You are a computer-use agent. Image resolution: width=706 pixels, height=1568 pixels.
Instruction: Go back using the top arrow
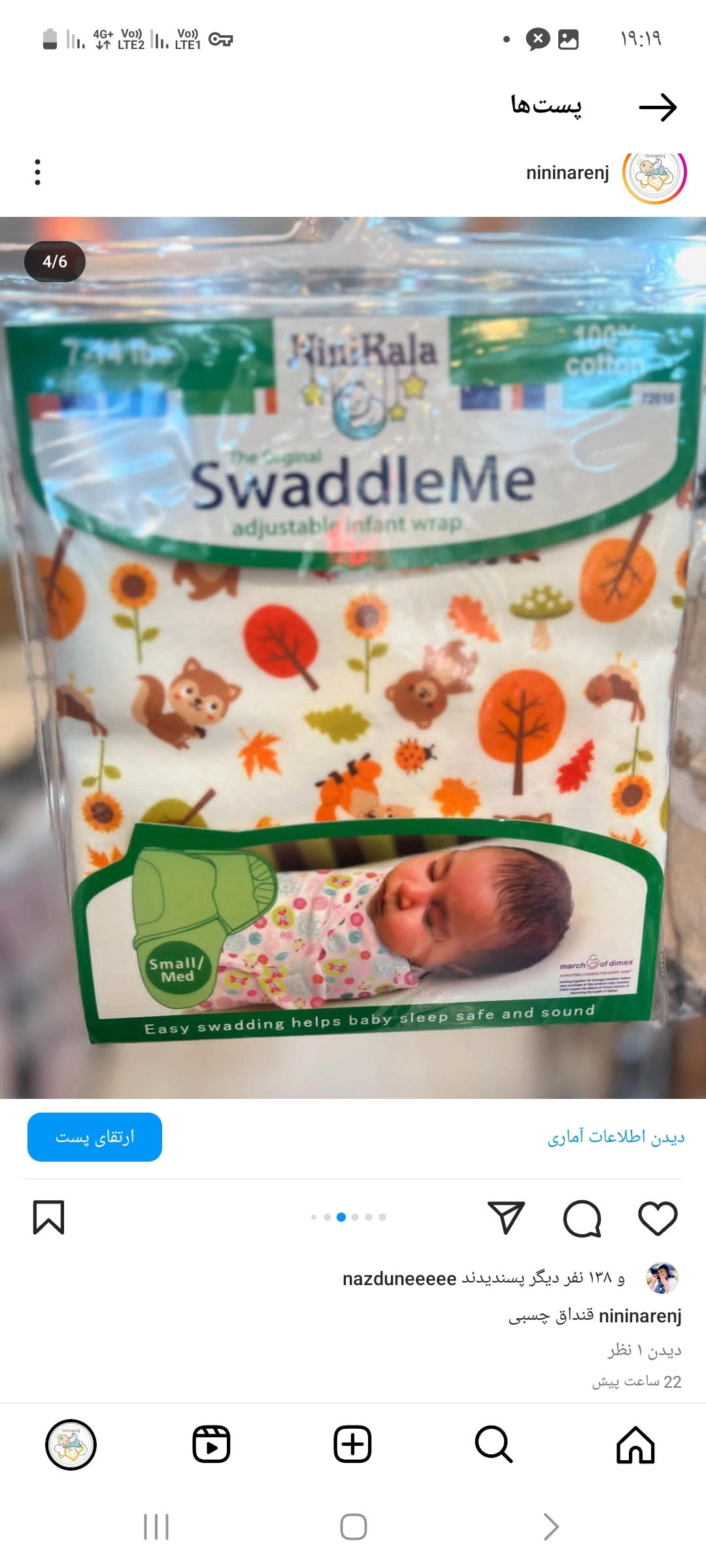point(657,108)
